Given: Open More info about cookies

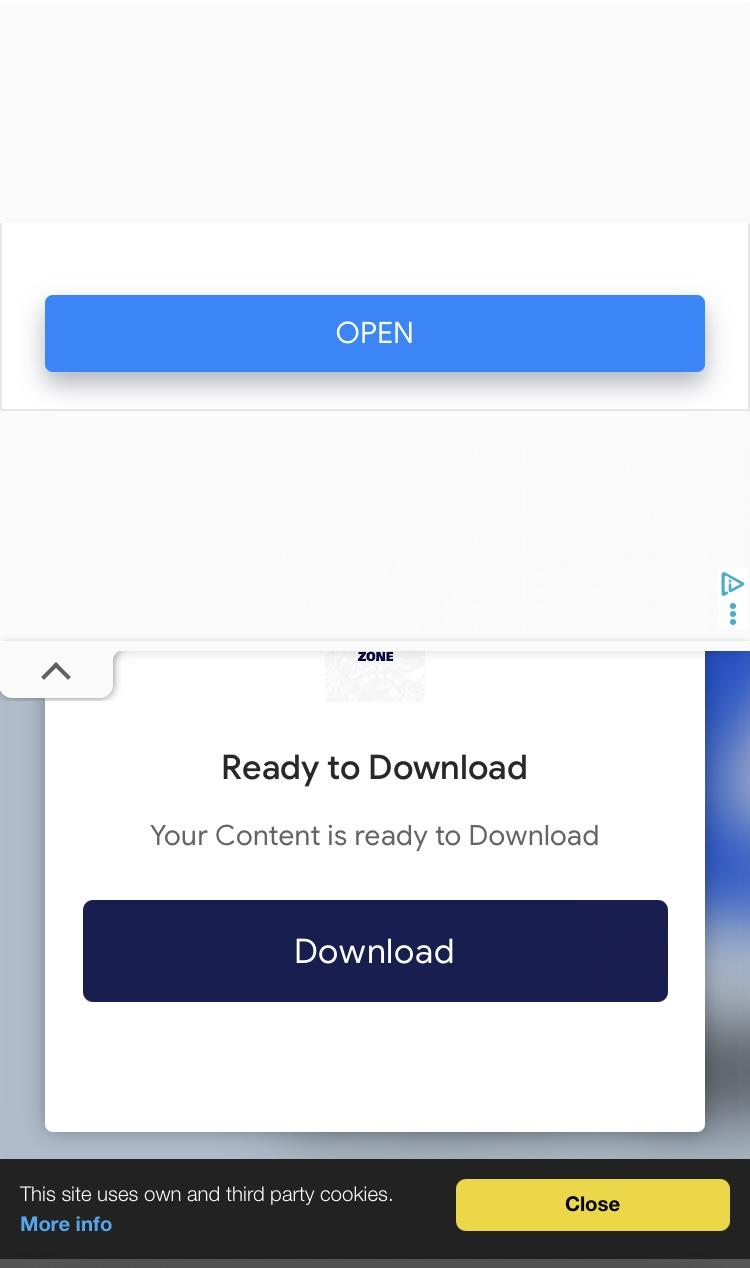Looking at the screenshot, I should click(66, 1224).
